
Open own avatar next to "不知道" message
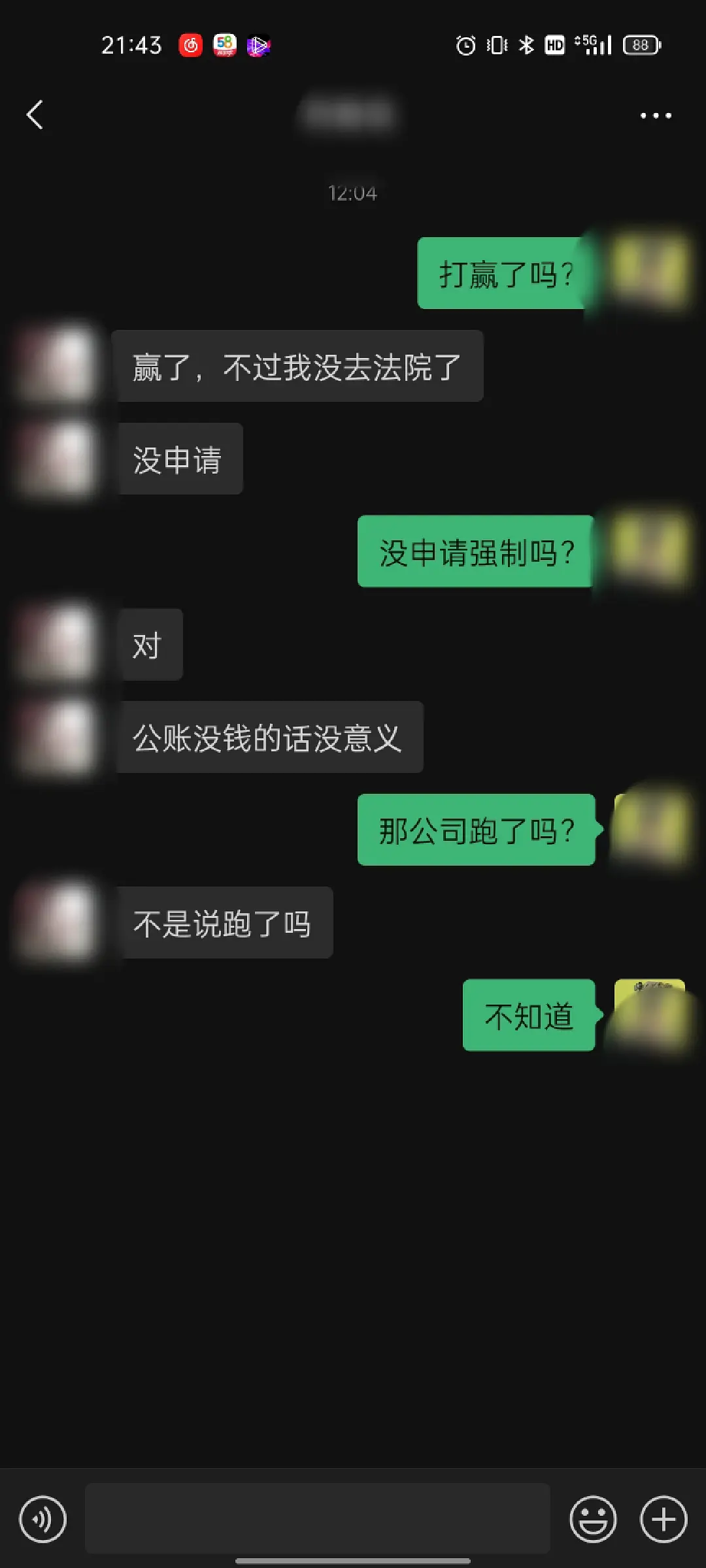coord(649,1015)
